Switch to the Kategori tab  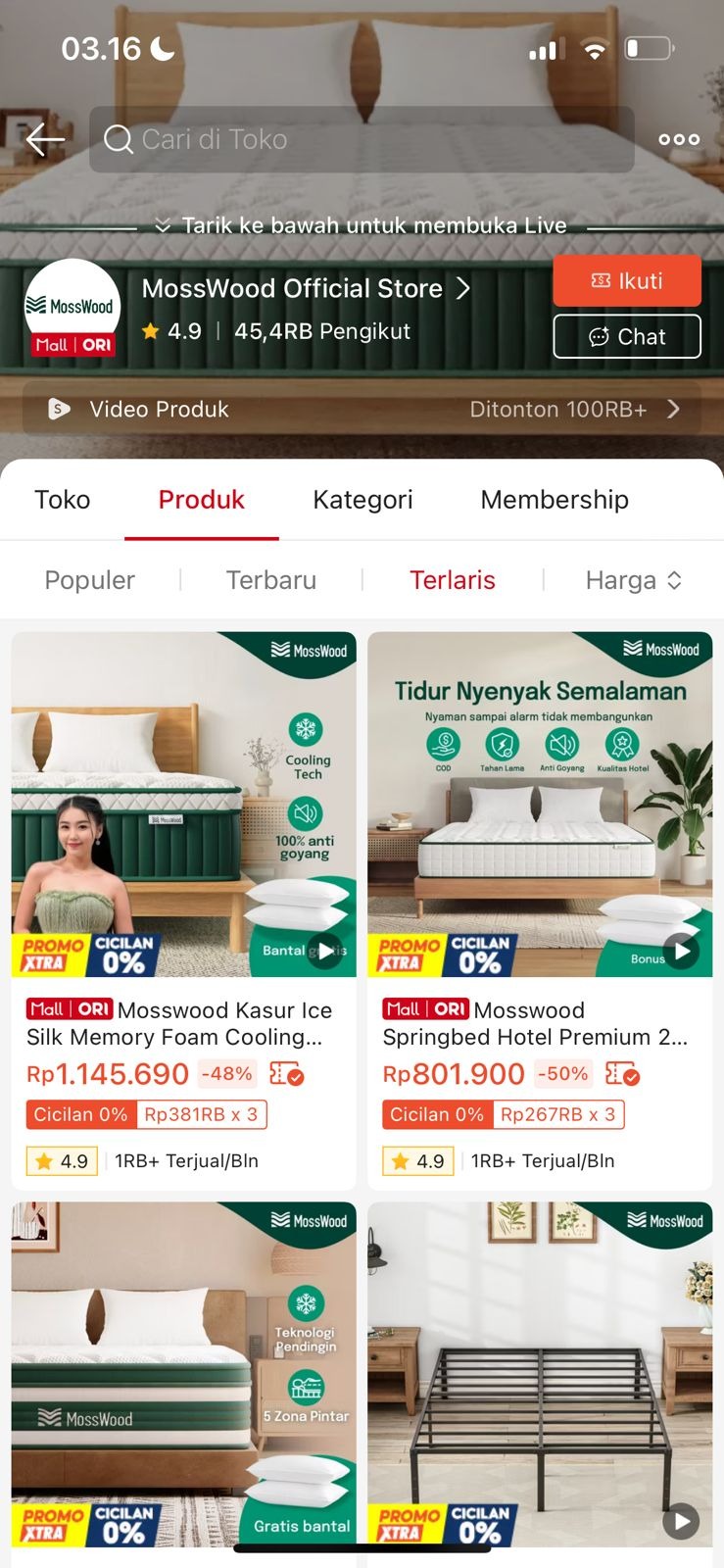(362, 500)
